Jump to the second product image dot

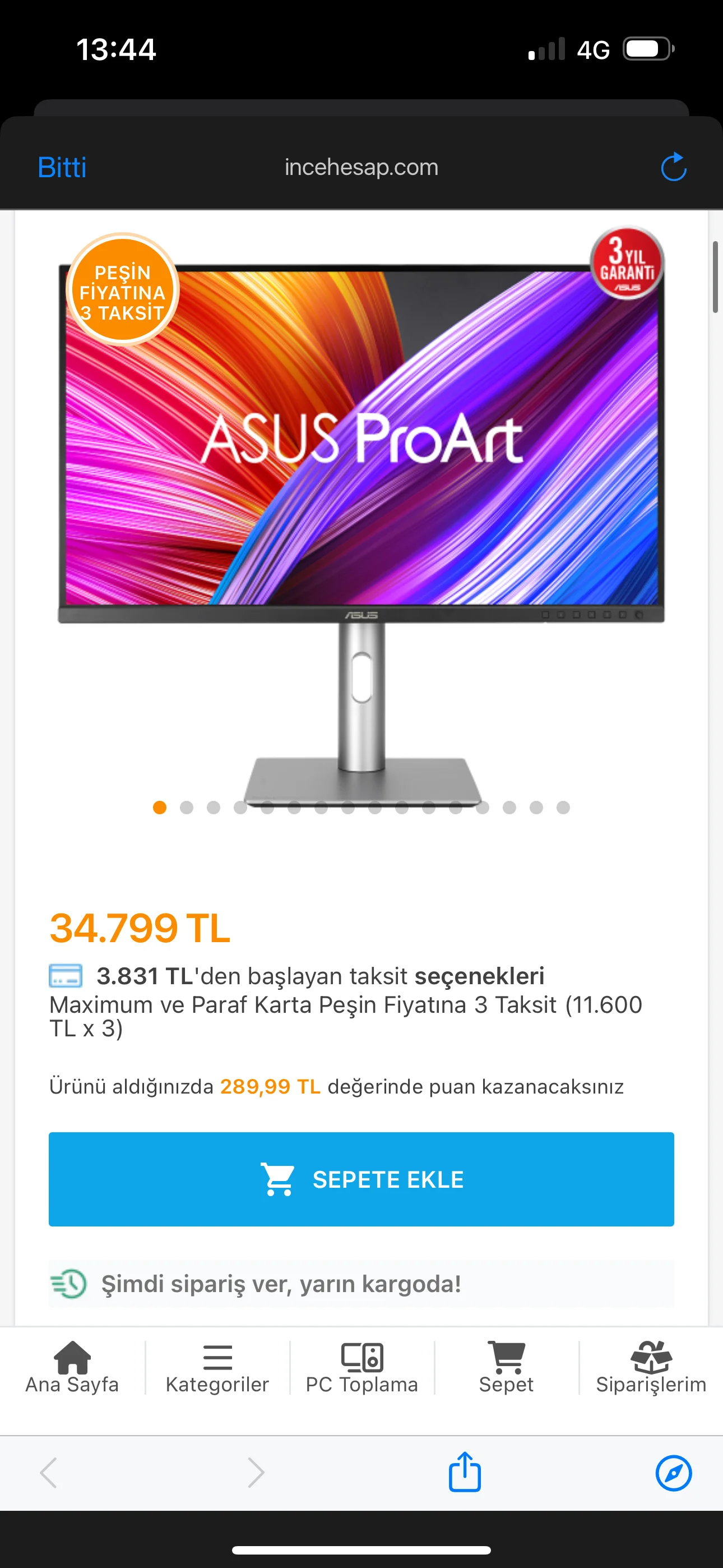187,807
